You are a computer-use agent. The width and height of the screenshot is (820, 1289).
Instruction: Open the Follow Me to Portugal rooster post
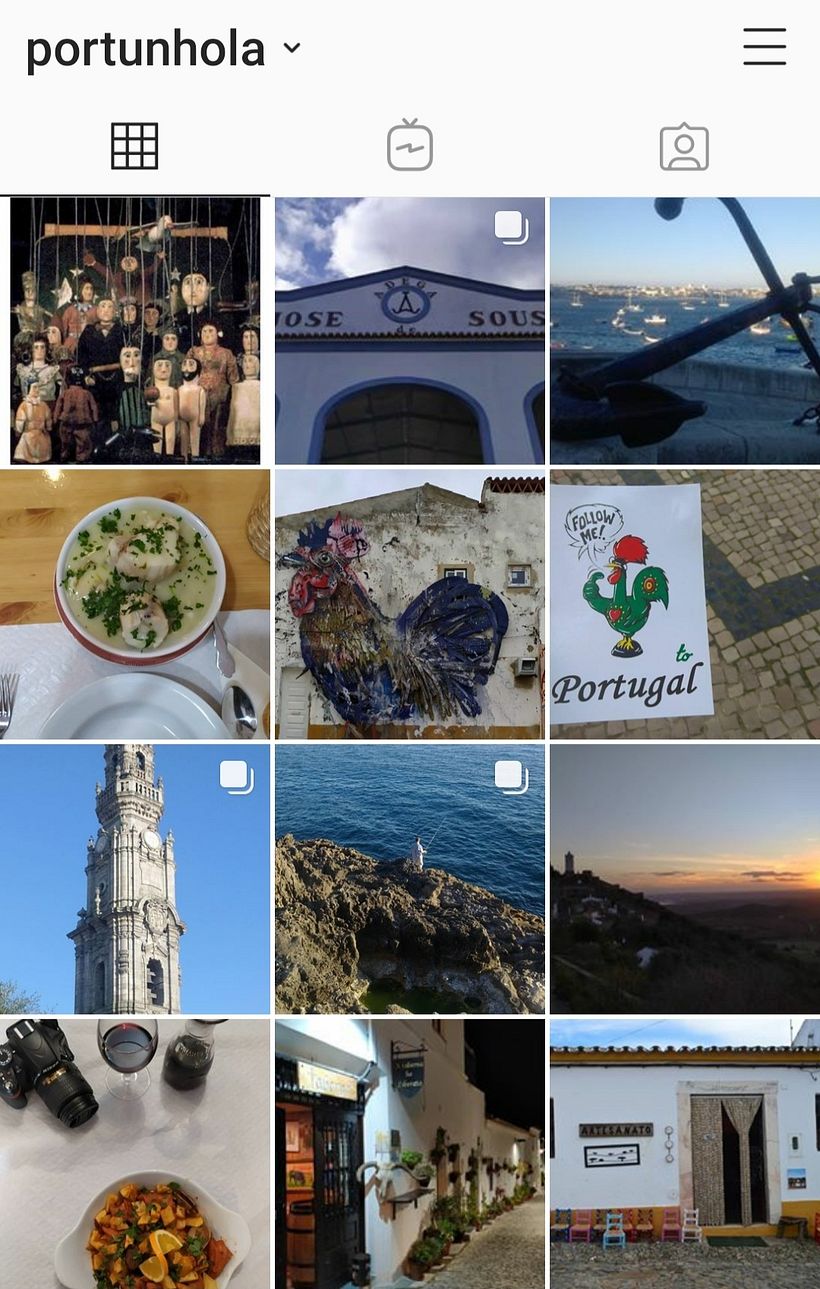coord(683,602)
